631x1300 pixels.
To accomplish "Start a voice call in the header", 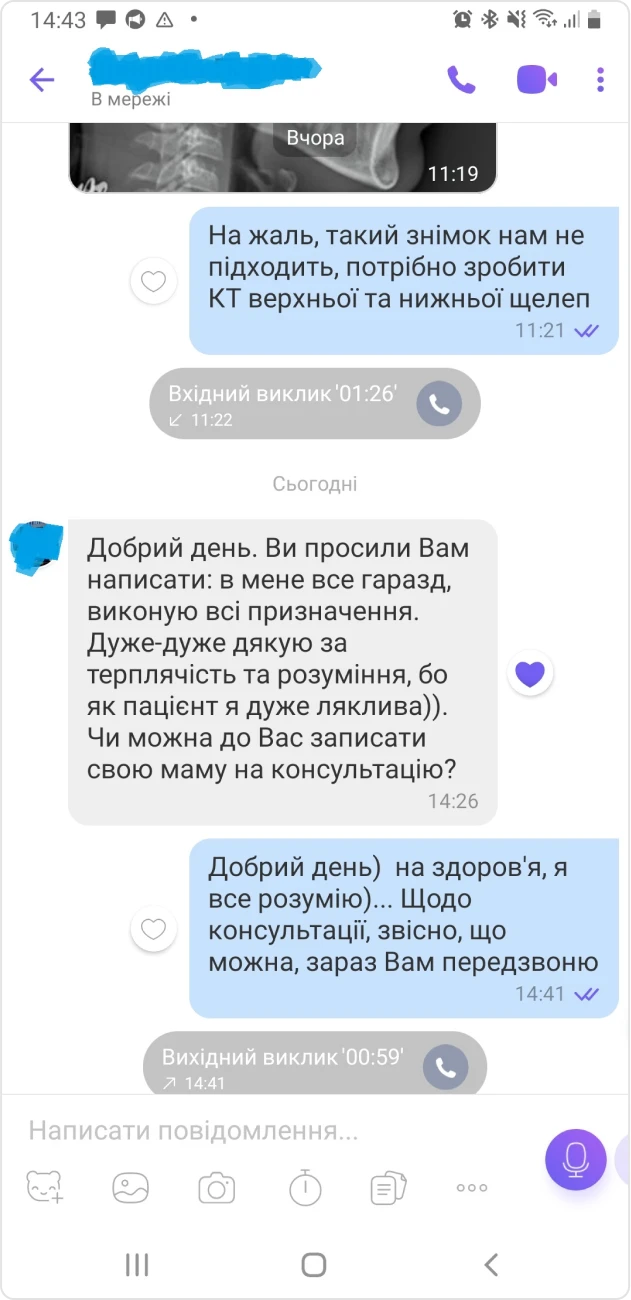I will point(461,80).
